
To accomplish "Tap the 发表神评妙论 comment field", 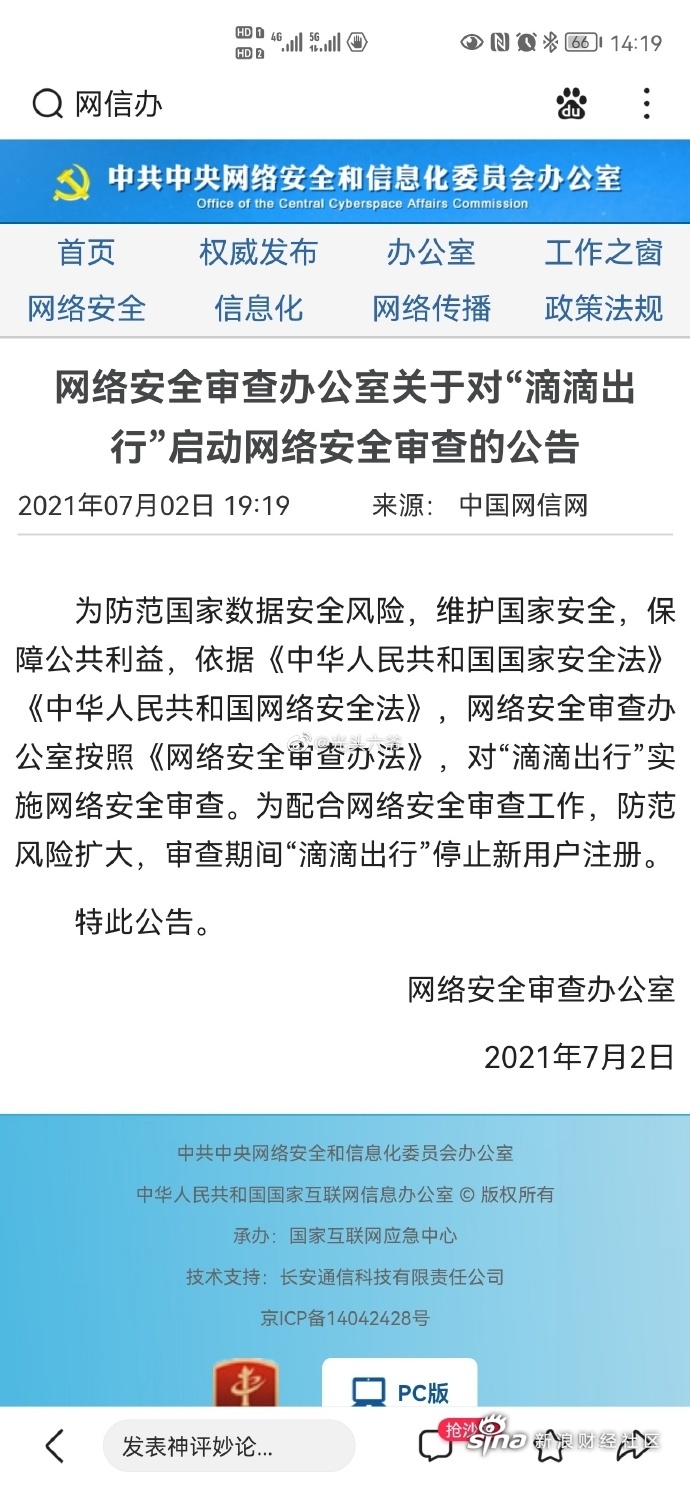I will pyautogui.click(x=229, y=1446).
